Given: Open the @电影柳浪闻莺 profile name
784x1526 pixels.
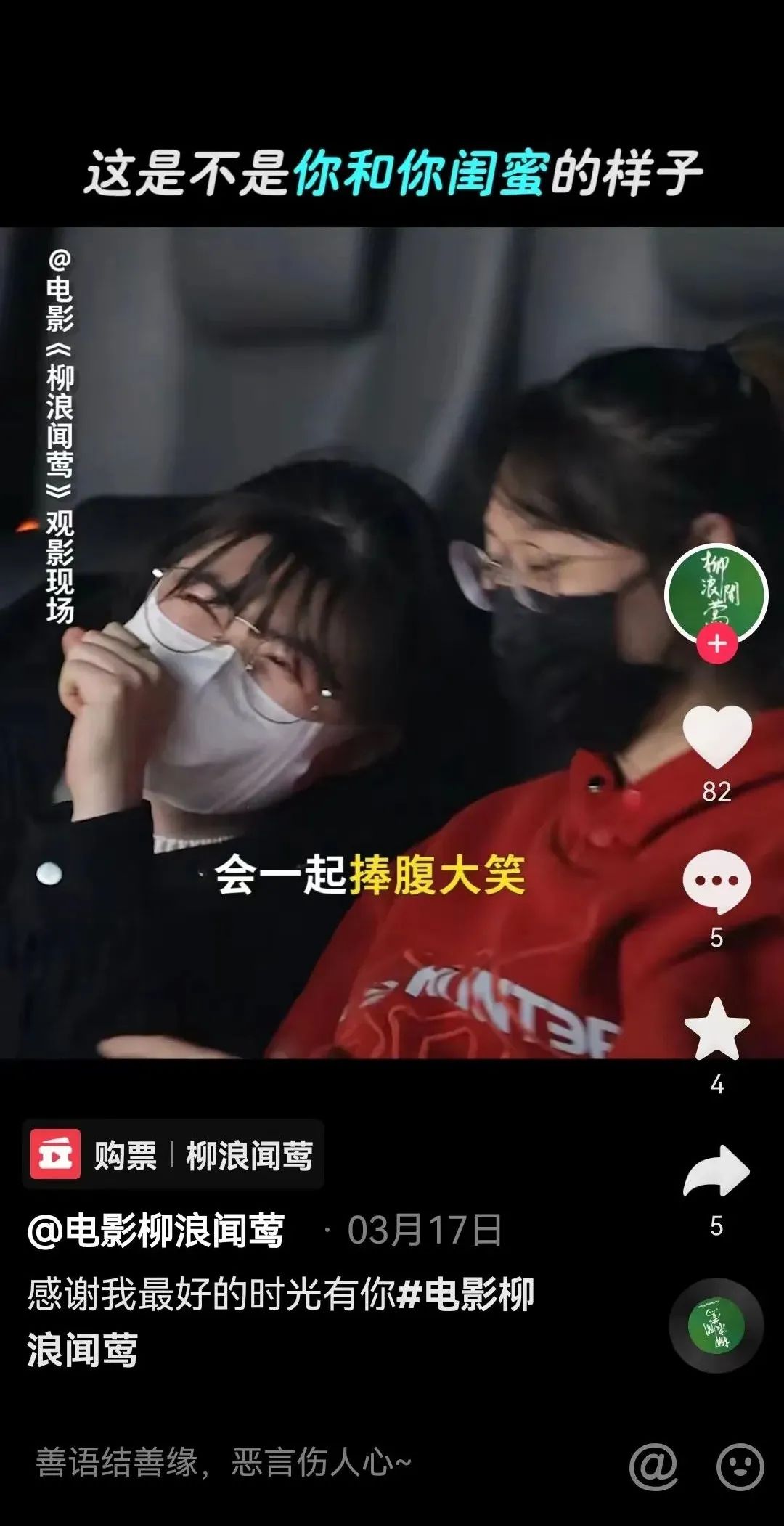Looking at the screenshot, I should pos(155,1231).
